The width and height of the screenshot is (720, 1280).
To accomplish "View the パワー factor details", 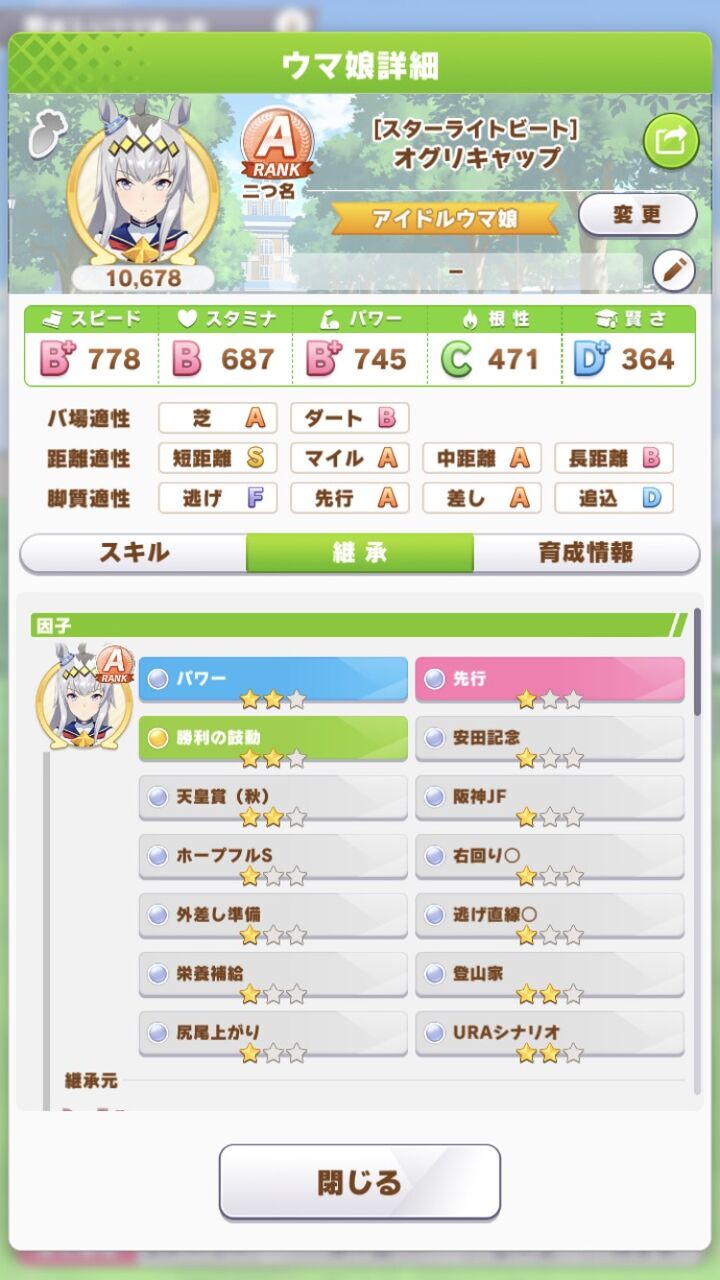I will click(x=273, y=681).
